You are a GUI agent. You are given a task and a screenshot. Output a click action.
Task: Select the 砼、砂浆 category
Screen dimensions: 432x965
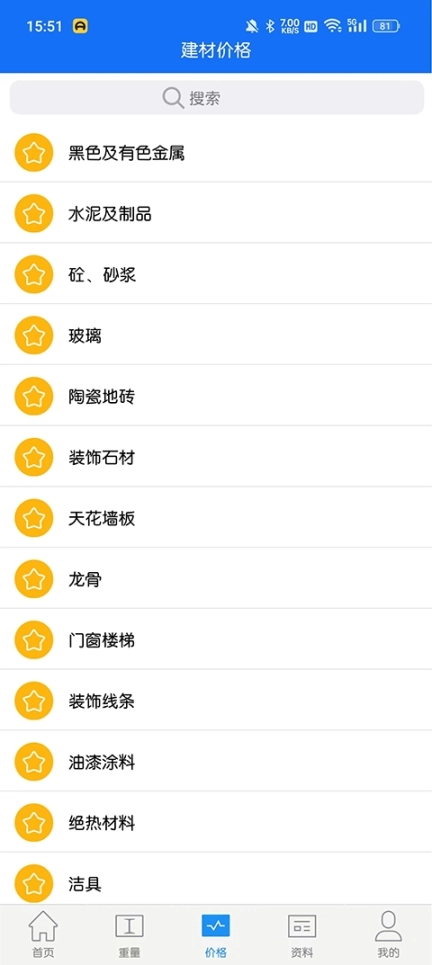[216, 274]
